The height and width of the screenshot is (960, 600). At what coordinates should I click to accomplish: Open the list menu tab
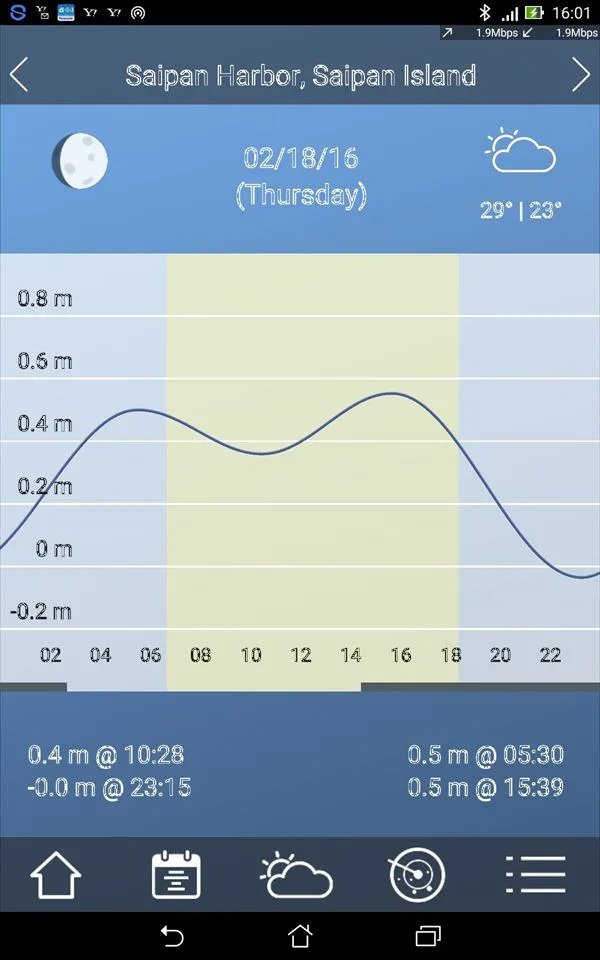(536, 875)
